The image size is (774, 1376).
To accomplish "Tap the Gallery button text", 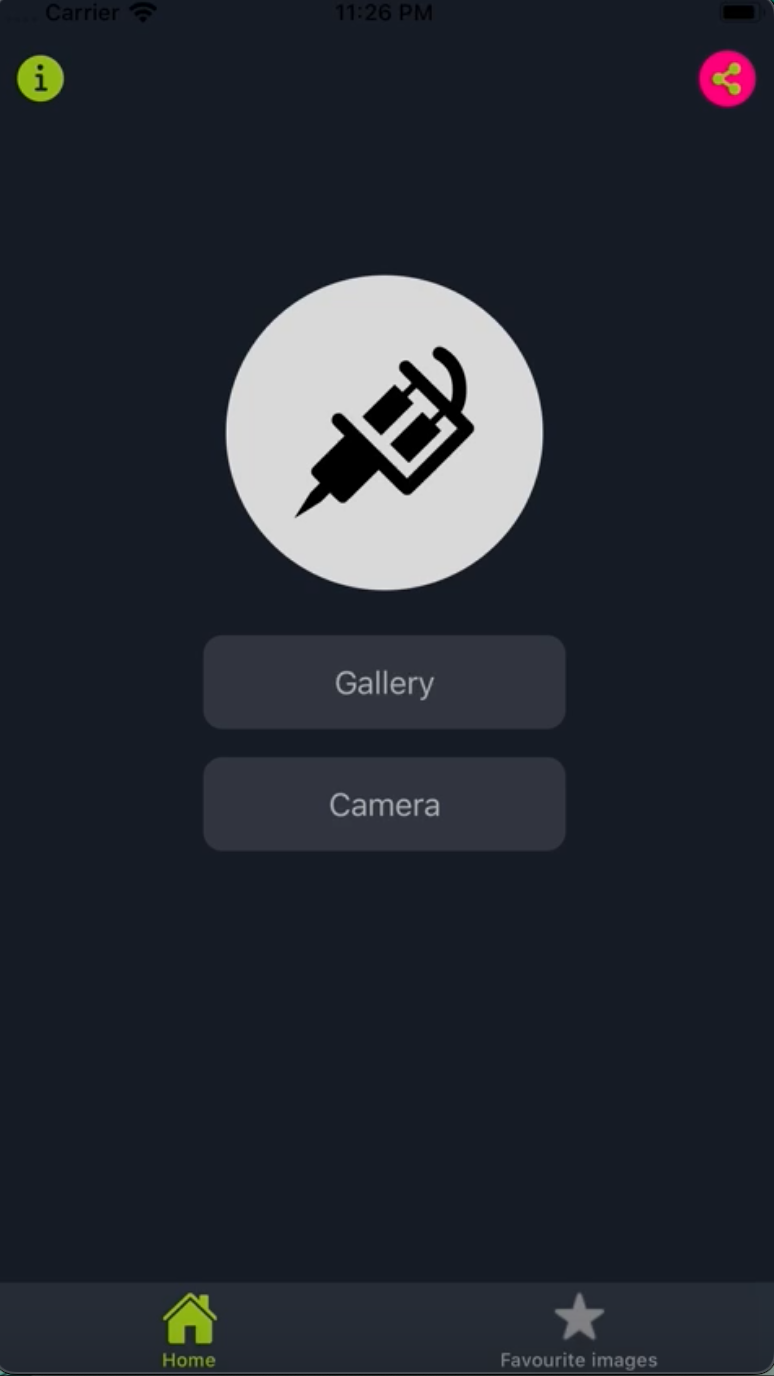I will click(384, 682).
